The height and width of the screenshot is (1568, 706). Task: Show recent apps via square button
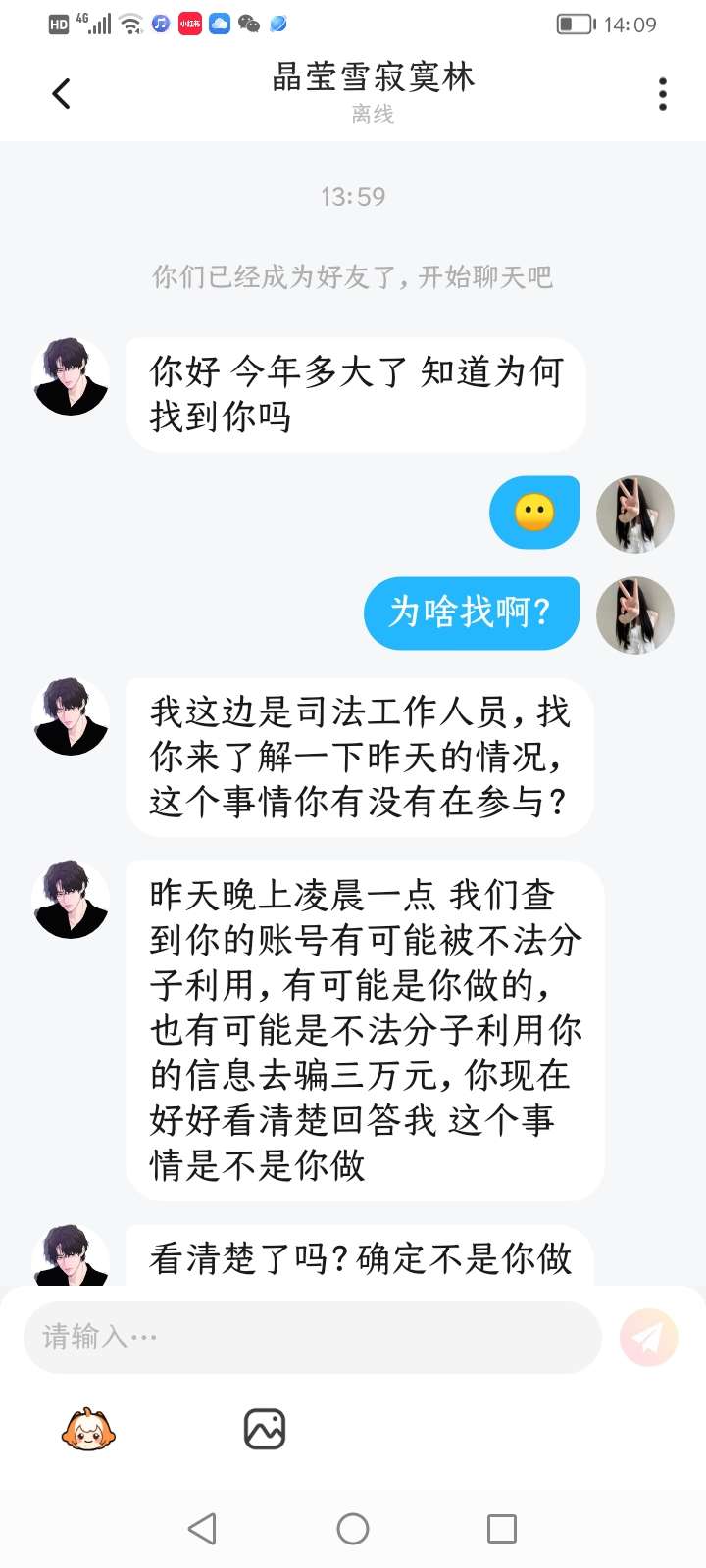pos(502,1529)
